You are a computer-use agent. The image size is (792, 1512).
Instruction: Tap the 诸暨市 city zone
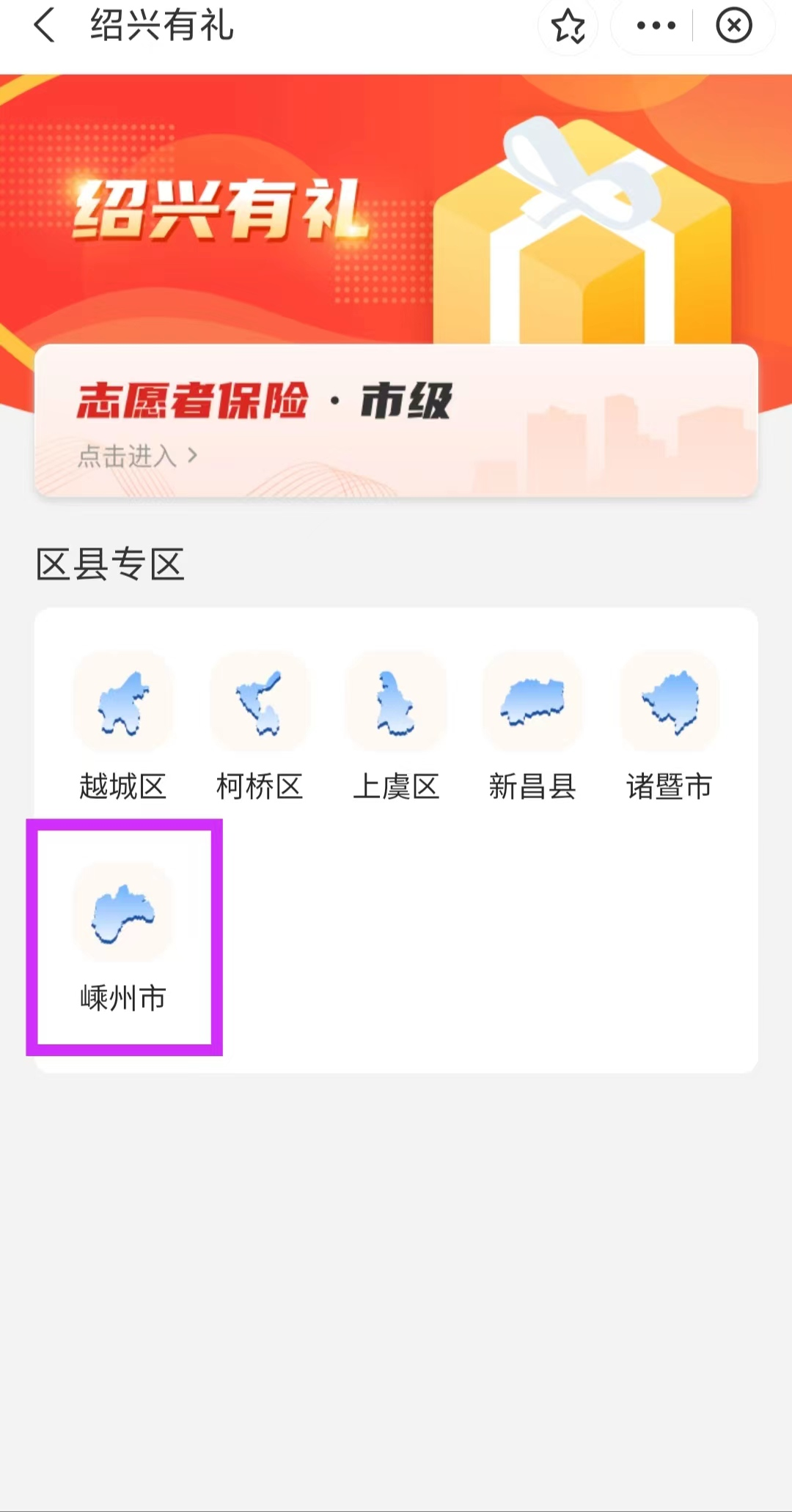click(x=669, y=727)
